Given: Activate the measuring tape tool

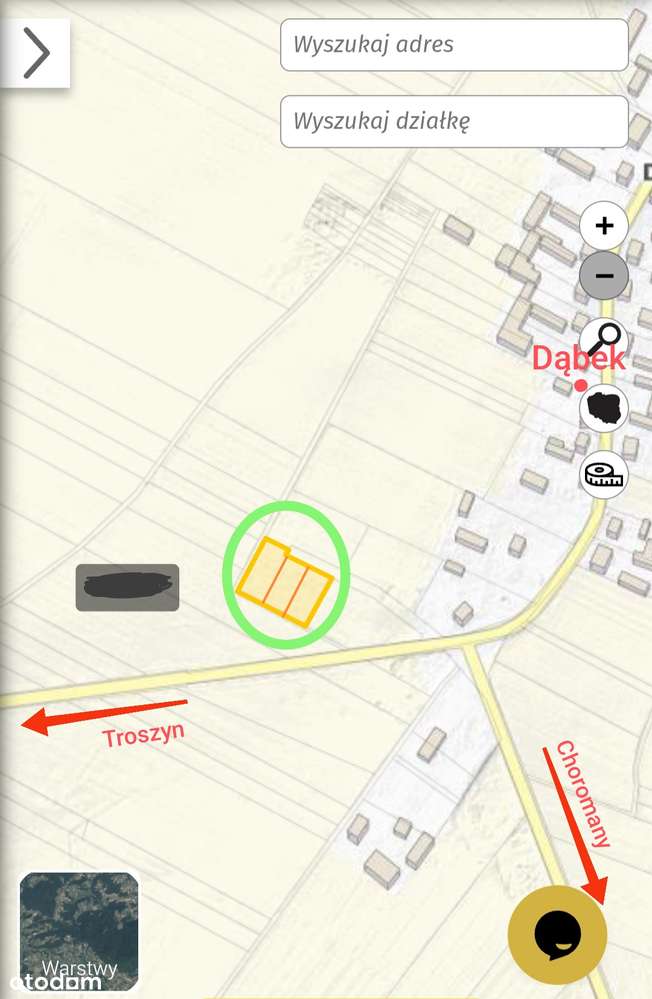Looking at the screenshot, I should pyautogui.click(x=604, y=473).
